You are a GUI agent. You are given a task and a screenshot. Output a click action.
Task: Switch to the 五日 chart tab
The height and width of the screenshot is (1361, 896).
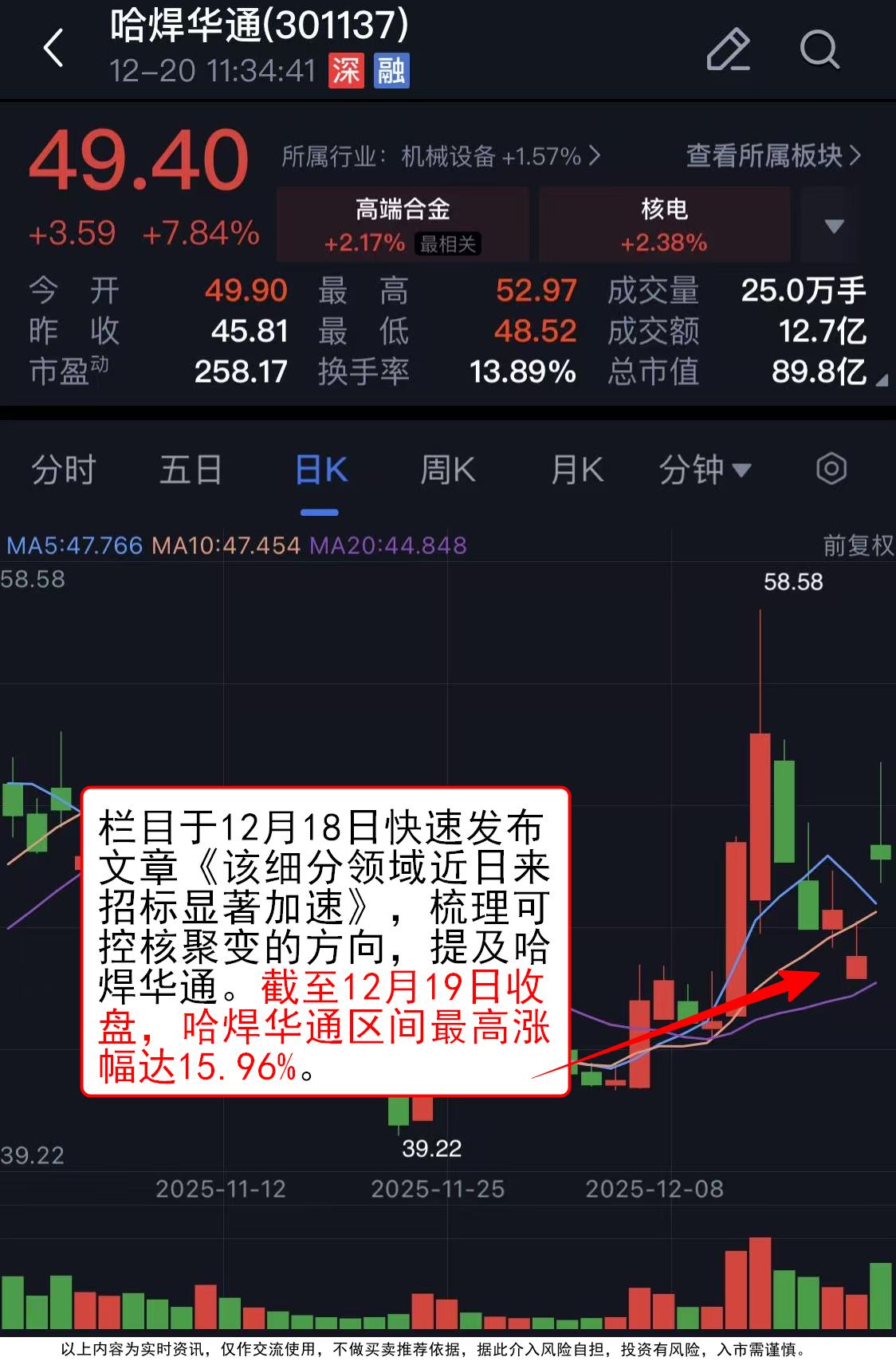pos(191,470)
